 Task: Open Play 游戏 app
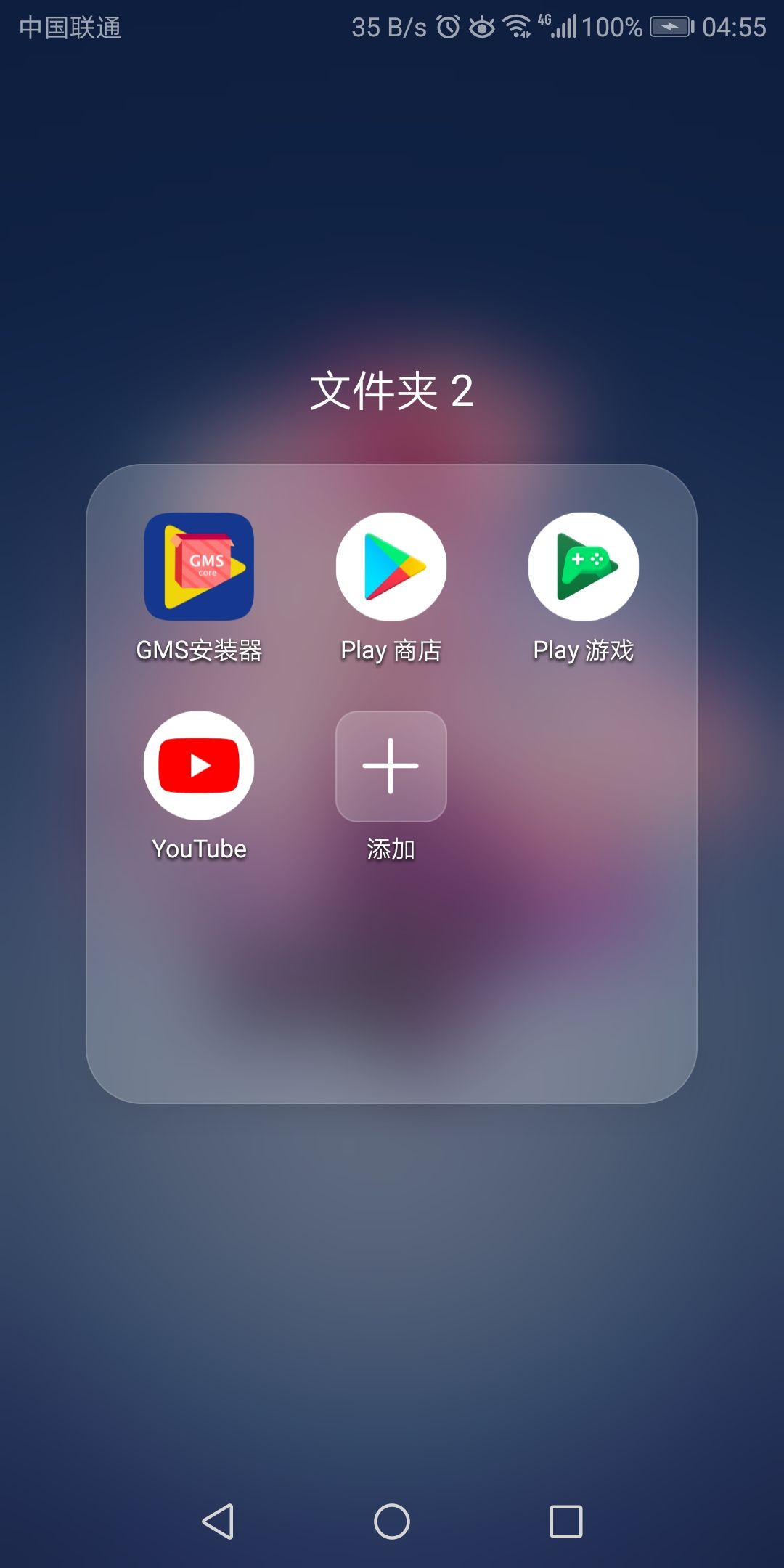click(584, 567)
